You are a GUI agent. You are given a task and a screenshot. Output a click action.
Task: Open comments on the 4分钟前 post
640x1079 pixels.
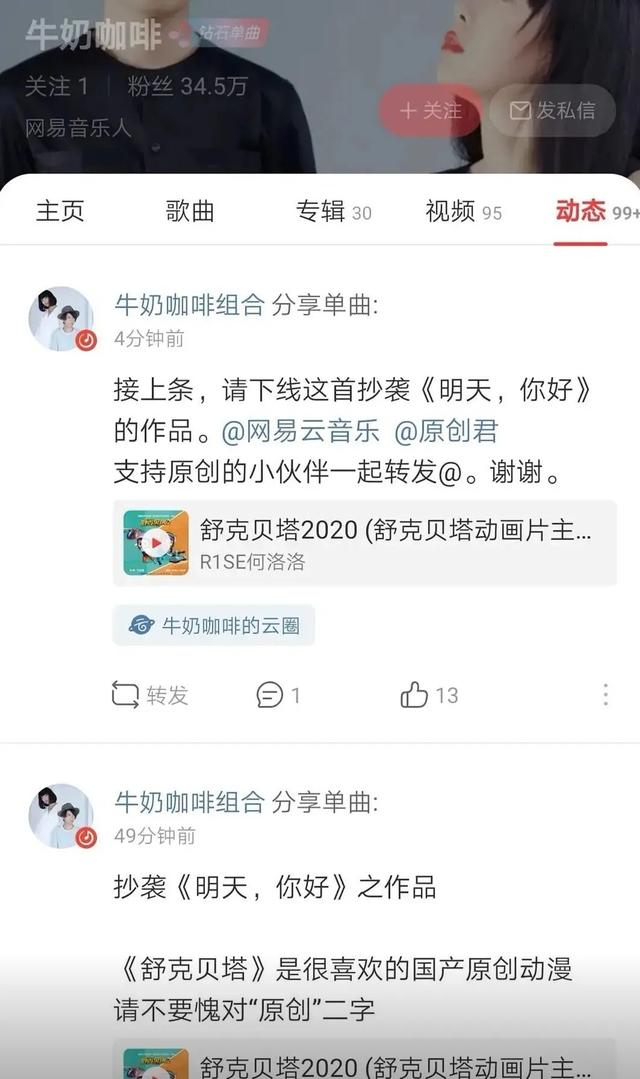click(x=278, y=695)
